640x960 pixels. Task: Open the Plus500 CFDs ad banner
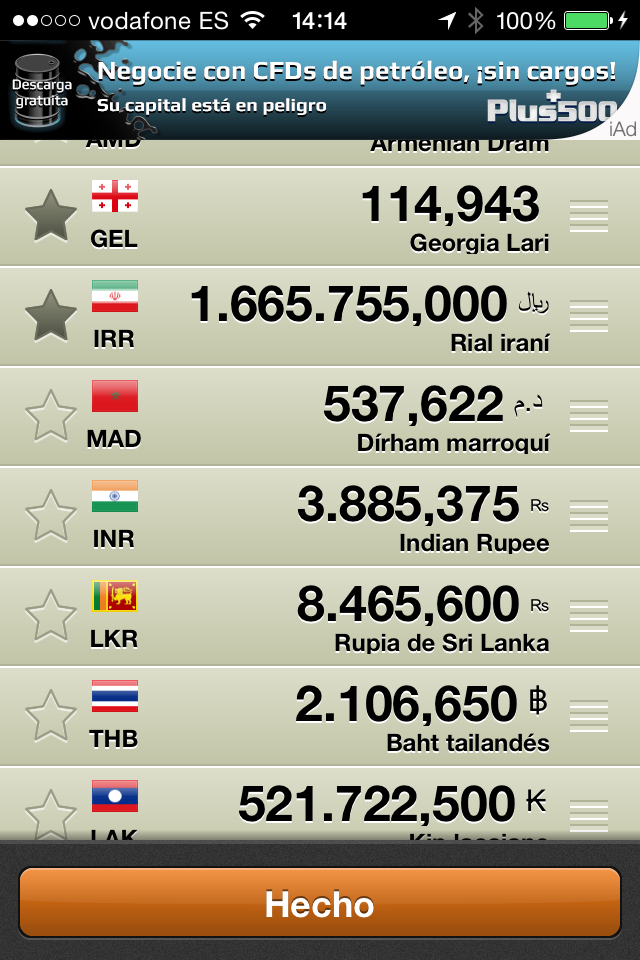coord(320,87)
